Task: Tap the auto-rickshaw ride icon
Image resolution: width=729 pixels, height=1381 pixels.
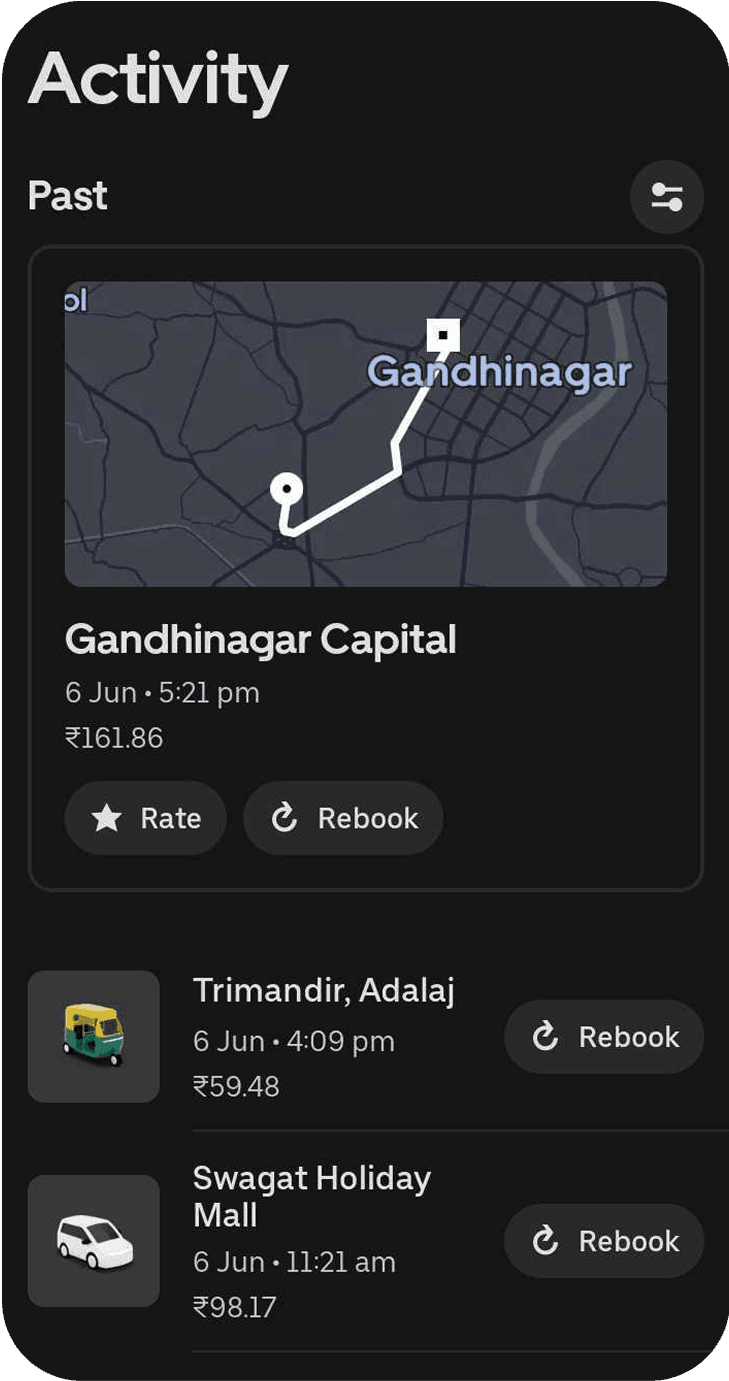Action: click(93, 1037)
